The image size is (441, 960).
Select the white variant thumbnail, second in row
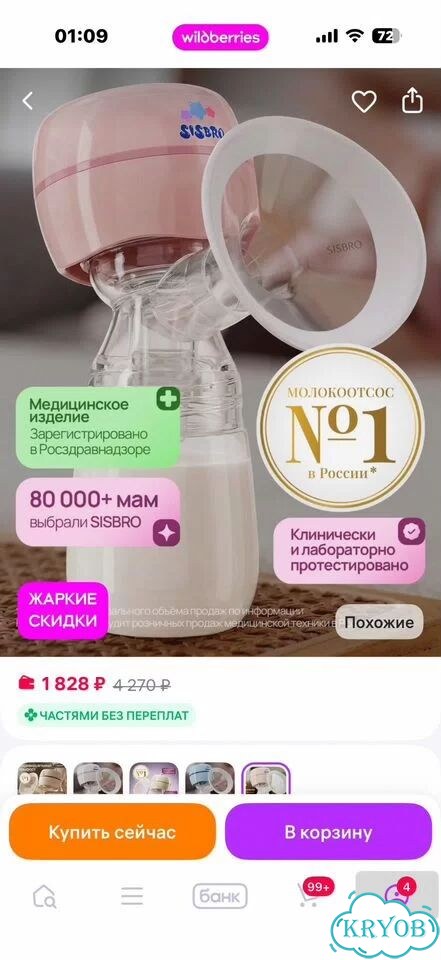(98, 778)
